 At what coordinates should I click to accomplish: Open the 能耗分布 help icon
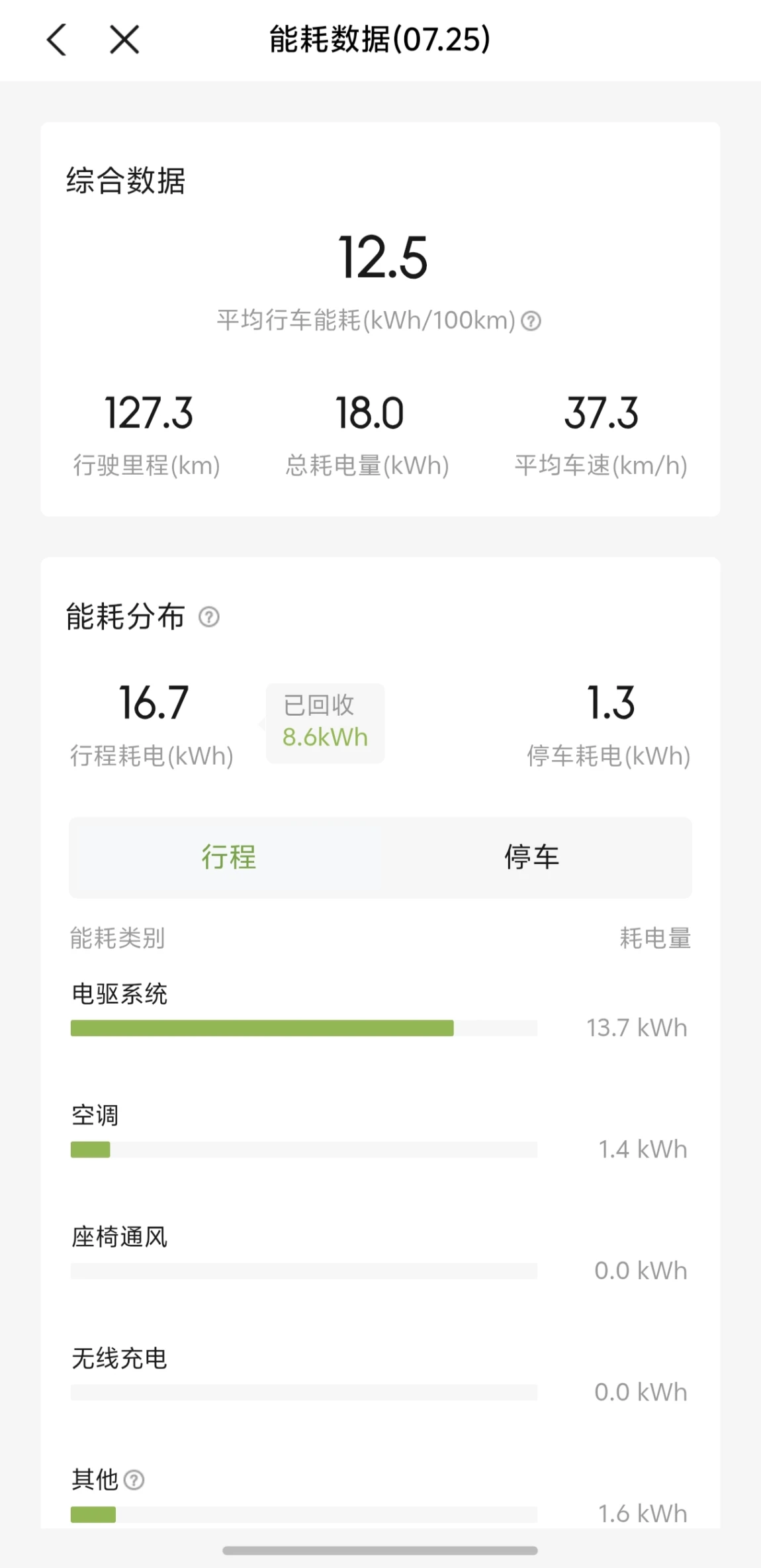click(209, 617)
